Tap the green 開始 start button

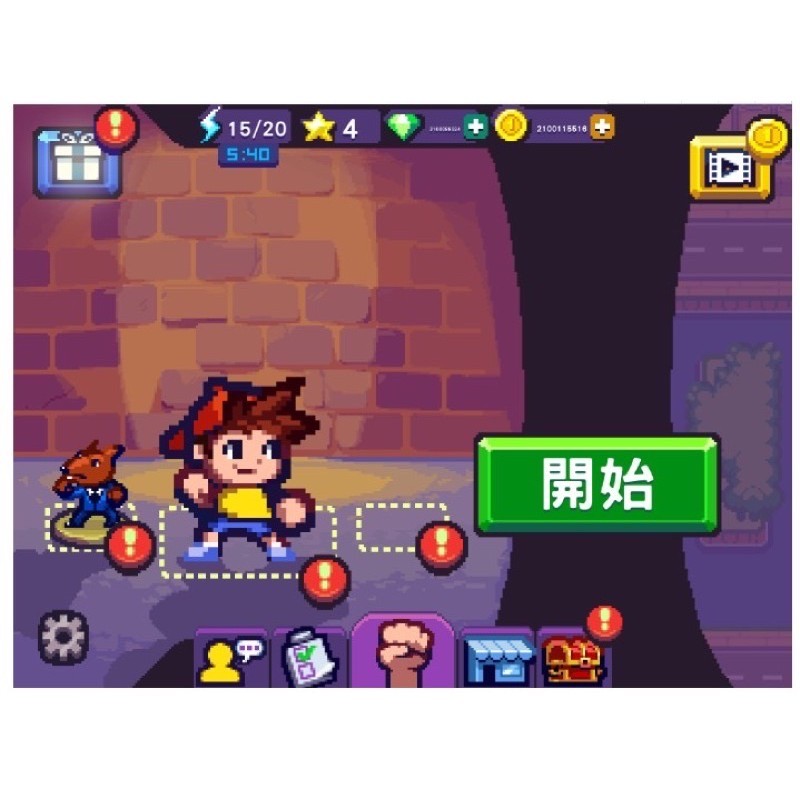pyautogui.click(x=597, y=485)
